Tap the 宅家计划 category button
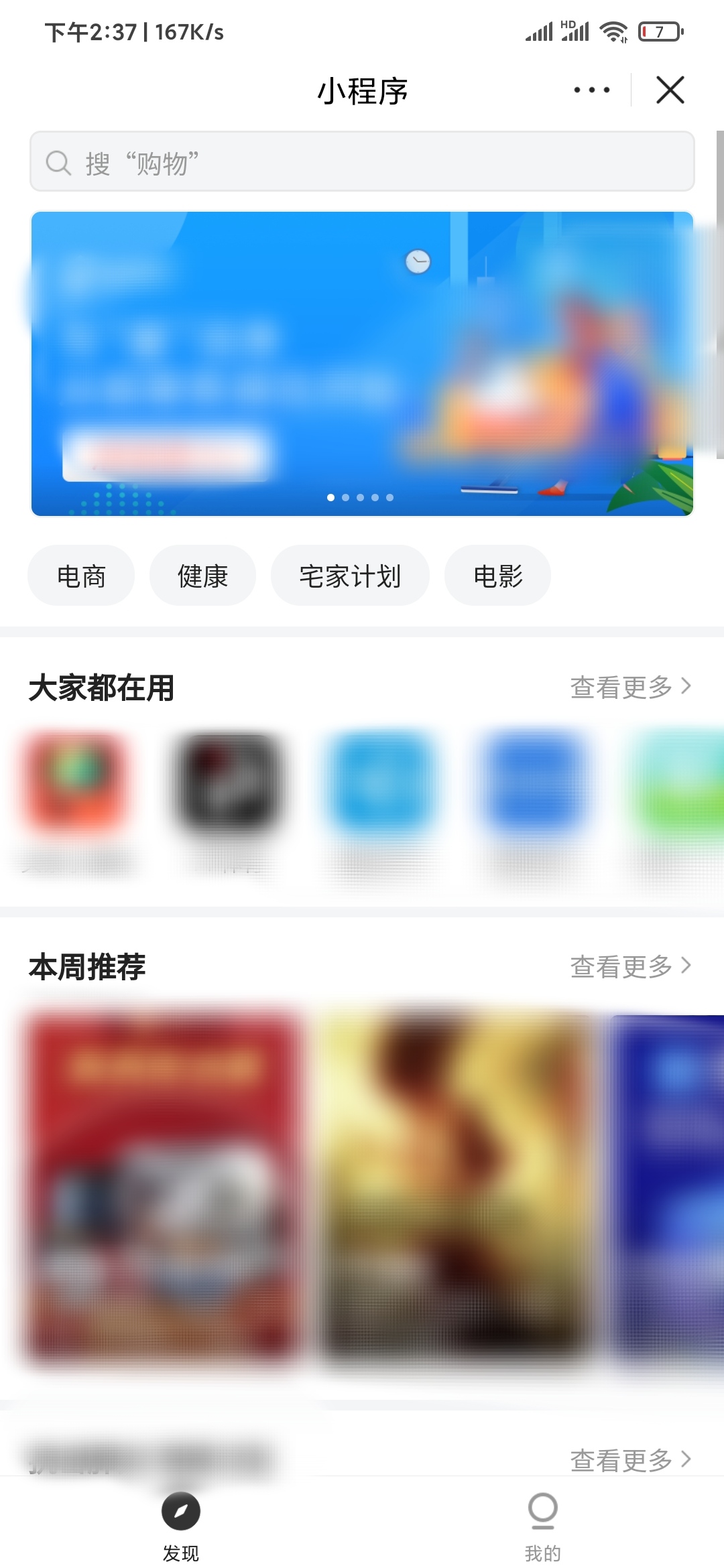The image size is (724, 1568). point(350,575)
